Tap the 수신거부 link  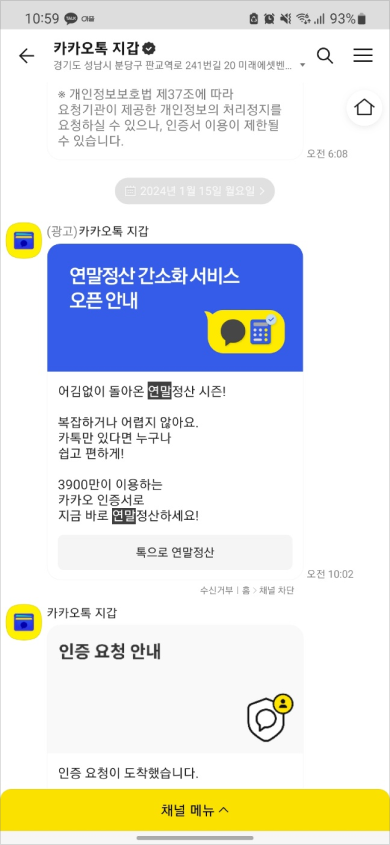(216, 591)
